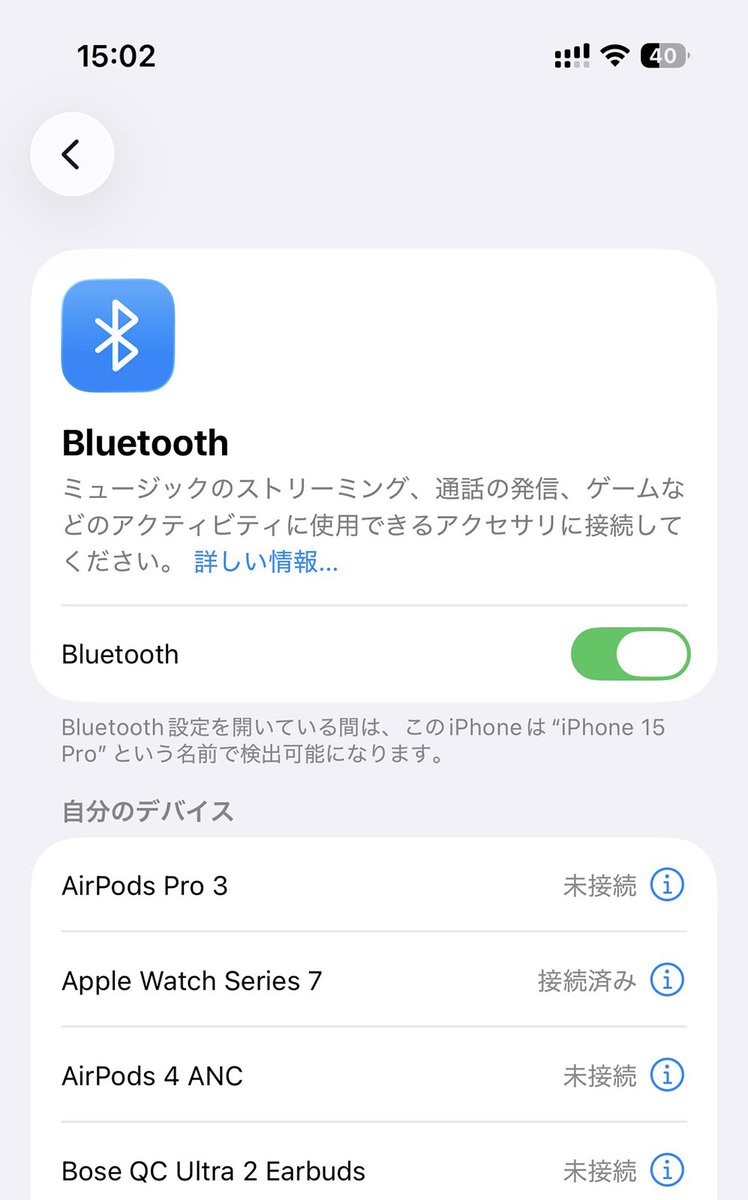View Apple Watch Series 7 info details
The width and height of the screenshot is (748, 1200).
click(667, 980)
